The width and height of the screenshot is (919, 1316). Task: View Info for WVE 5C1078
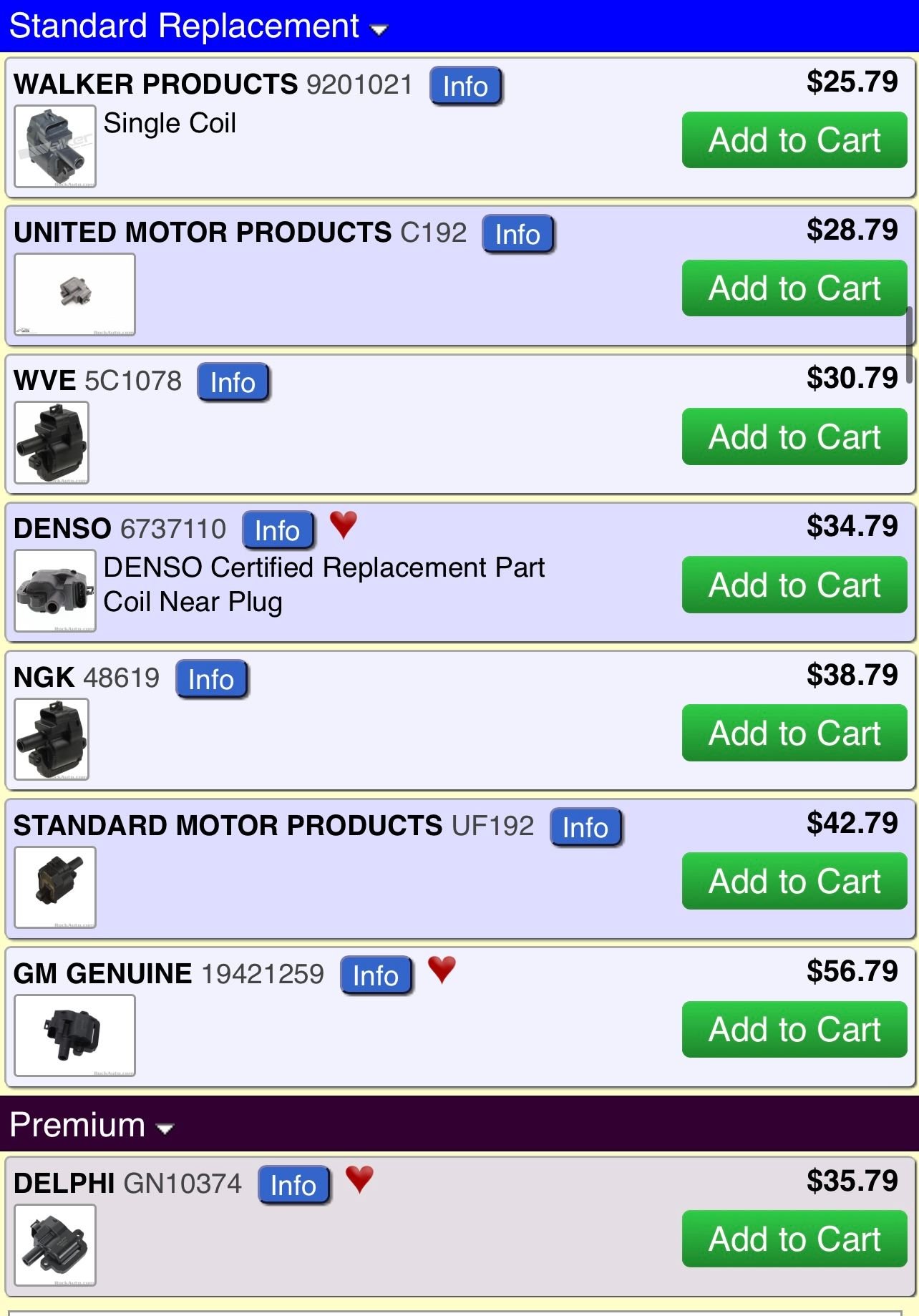pyautogui.click(x=233, y=382)
